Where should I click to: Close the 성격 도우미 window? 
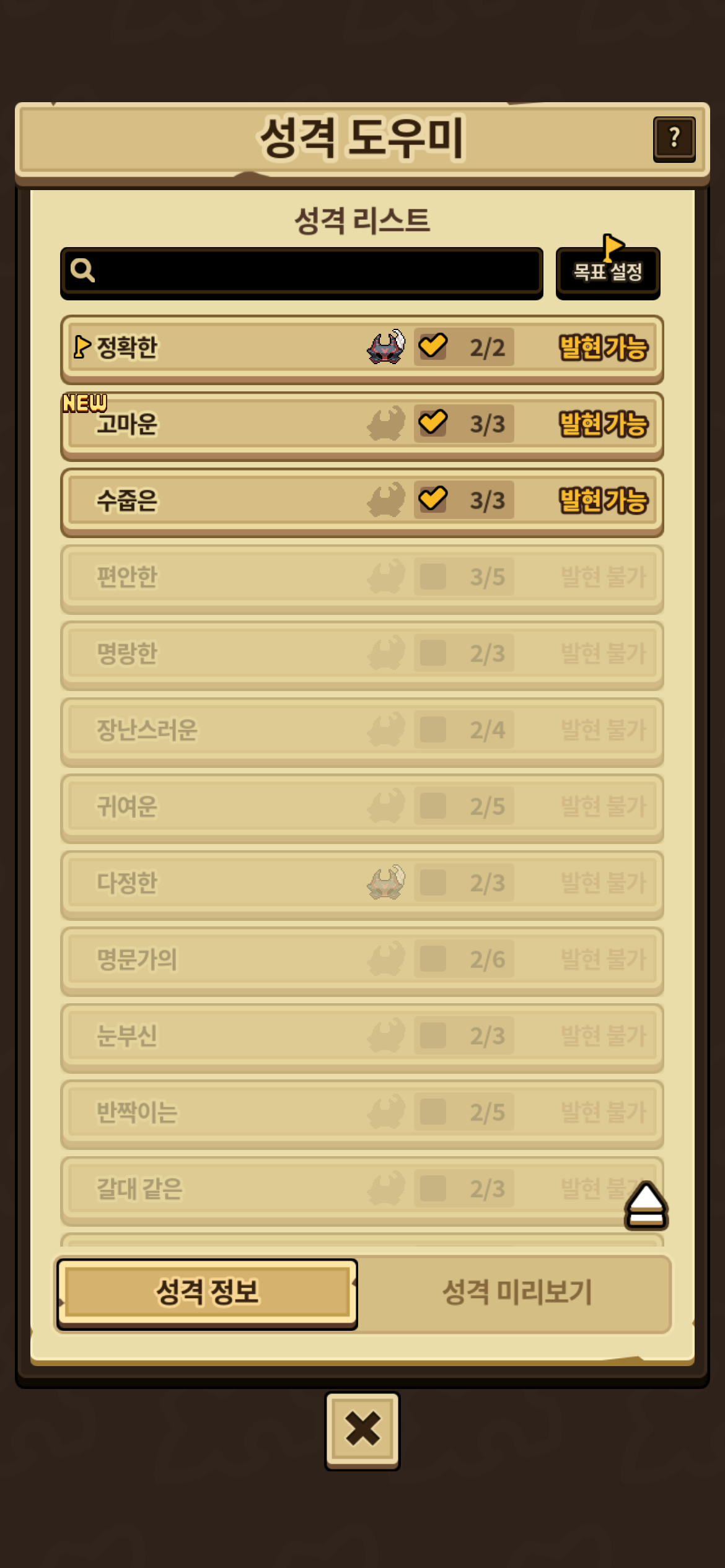[x=362, y=1431]
